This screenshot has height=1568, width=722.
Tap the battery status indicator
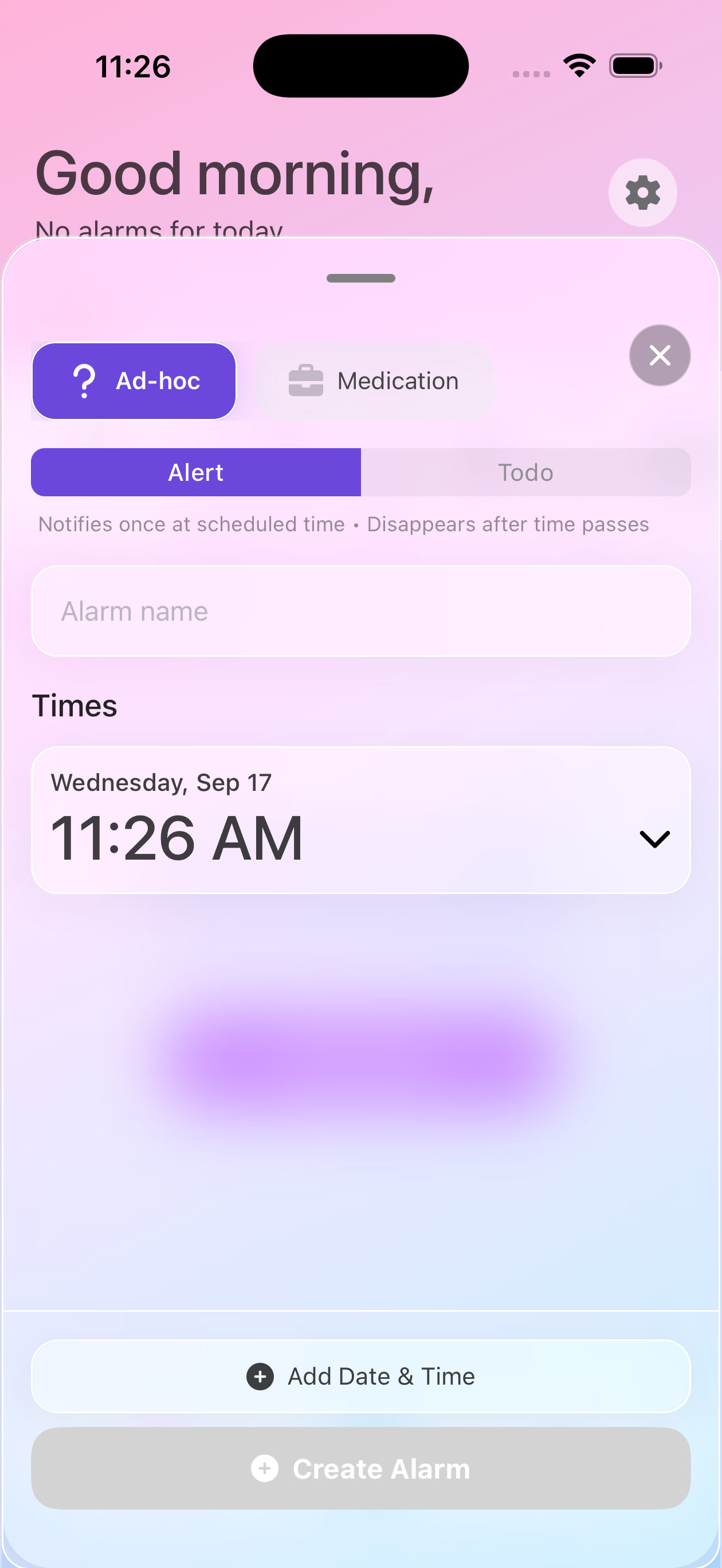[x=635, y=66]
